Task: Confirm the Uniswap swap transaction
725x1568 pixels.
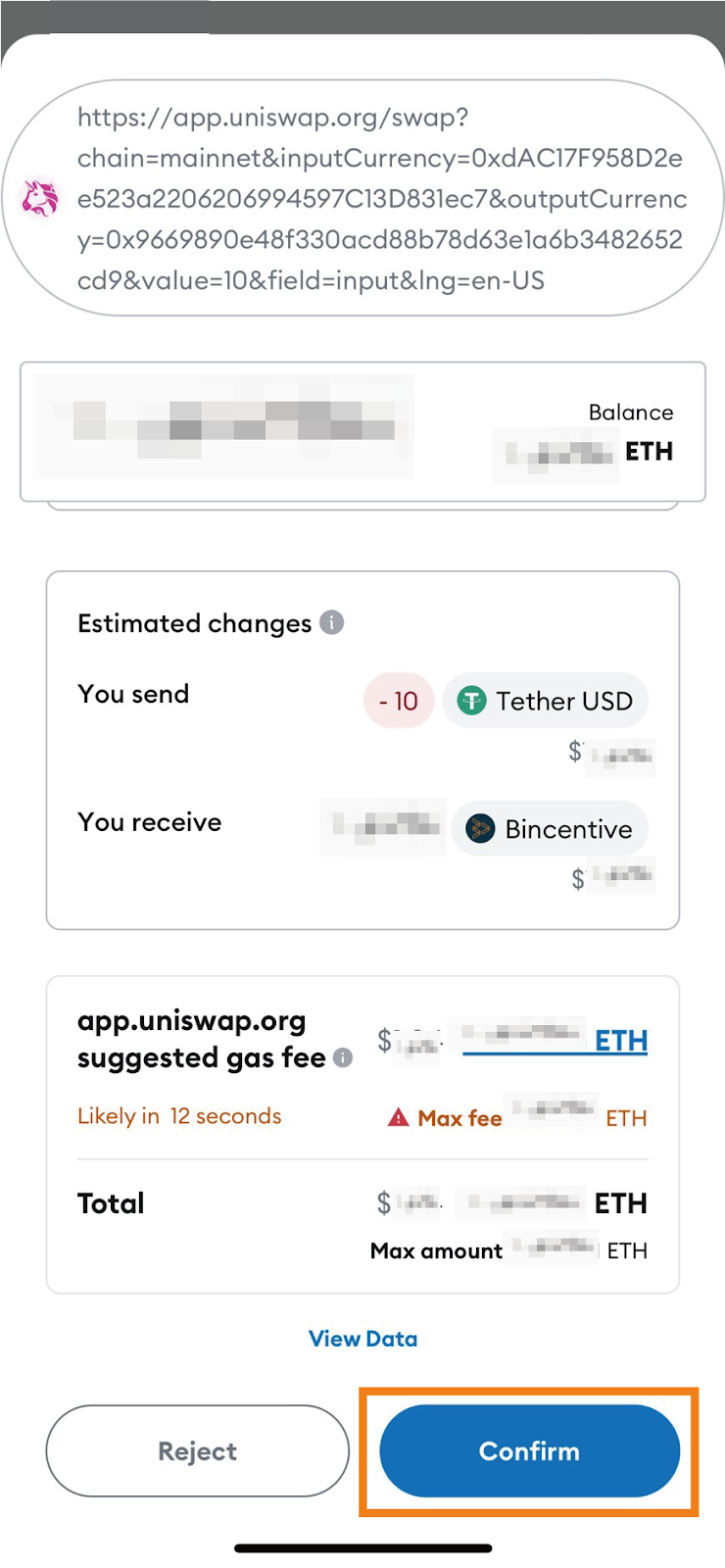Action: [x=529, y=1450]
